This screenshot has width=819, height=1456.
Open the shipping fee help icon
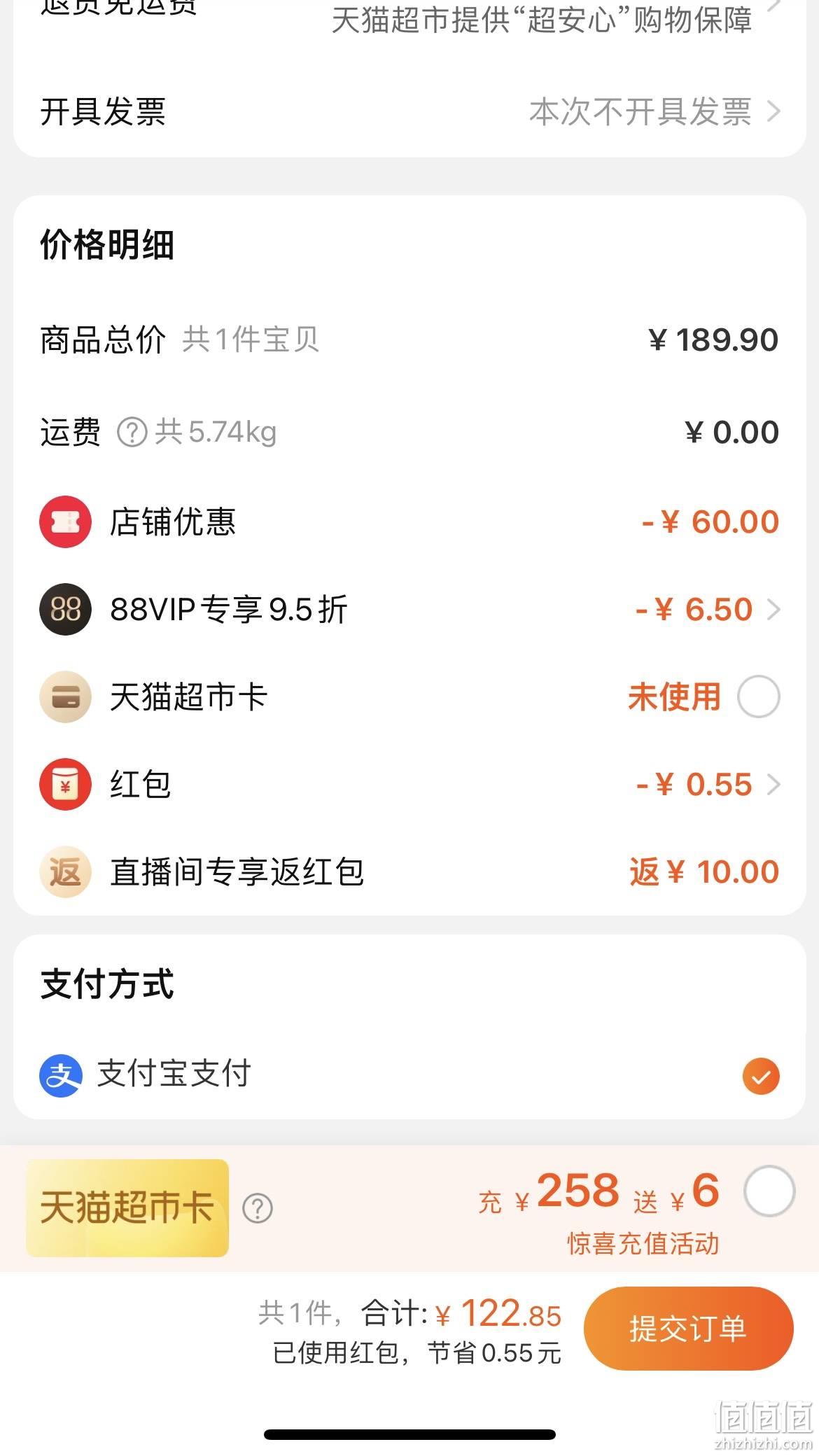(132, 432)
